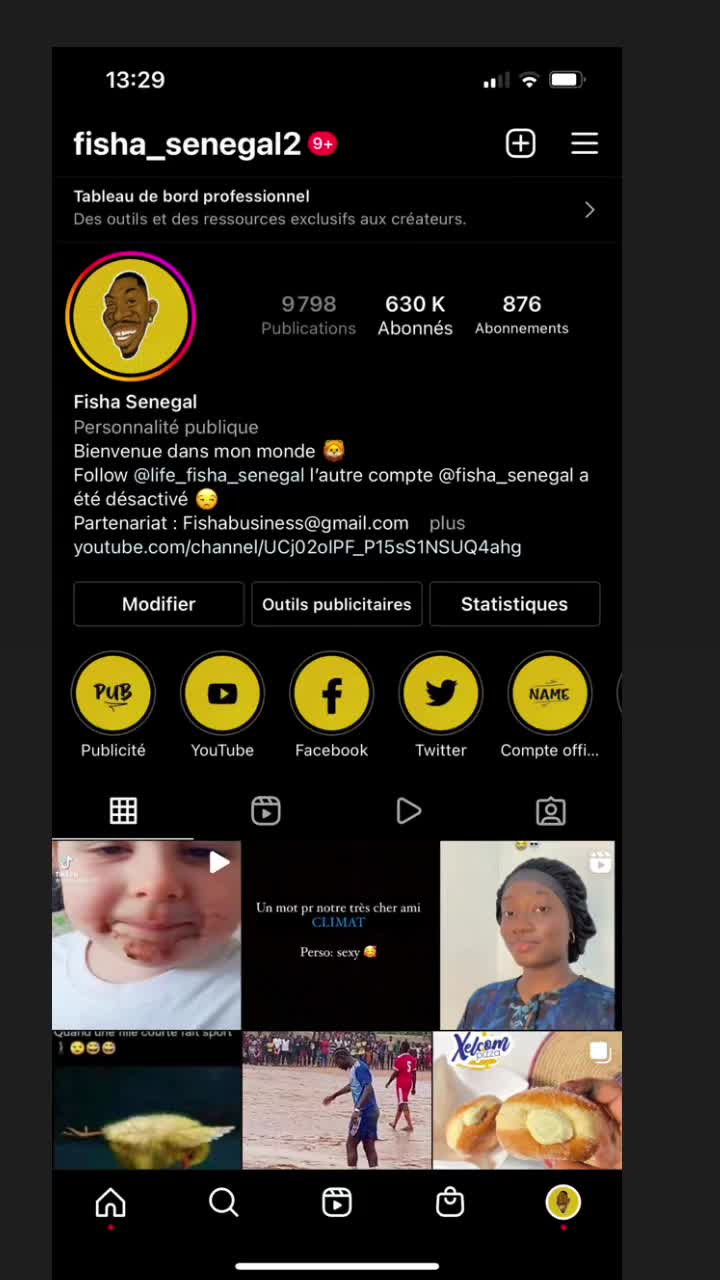Open the post about CLIMAT
720x1280 pixels.
tap(338, 935)
